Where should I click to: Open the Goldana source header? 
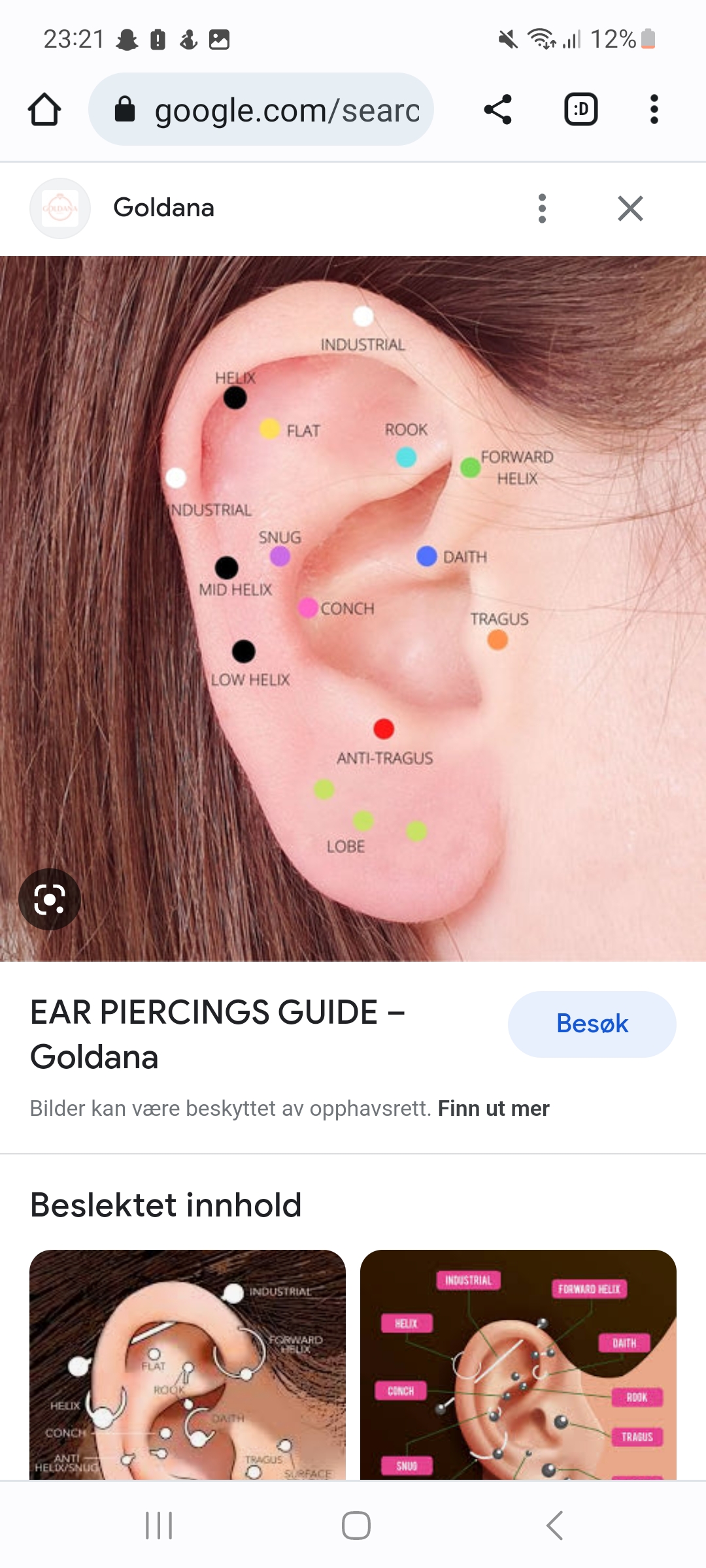click(x=163, y=208)
